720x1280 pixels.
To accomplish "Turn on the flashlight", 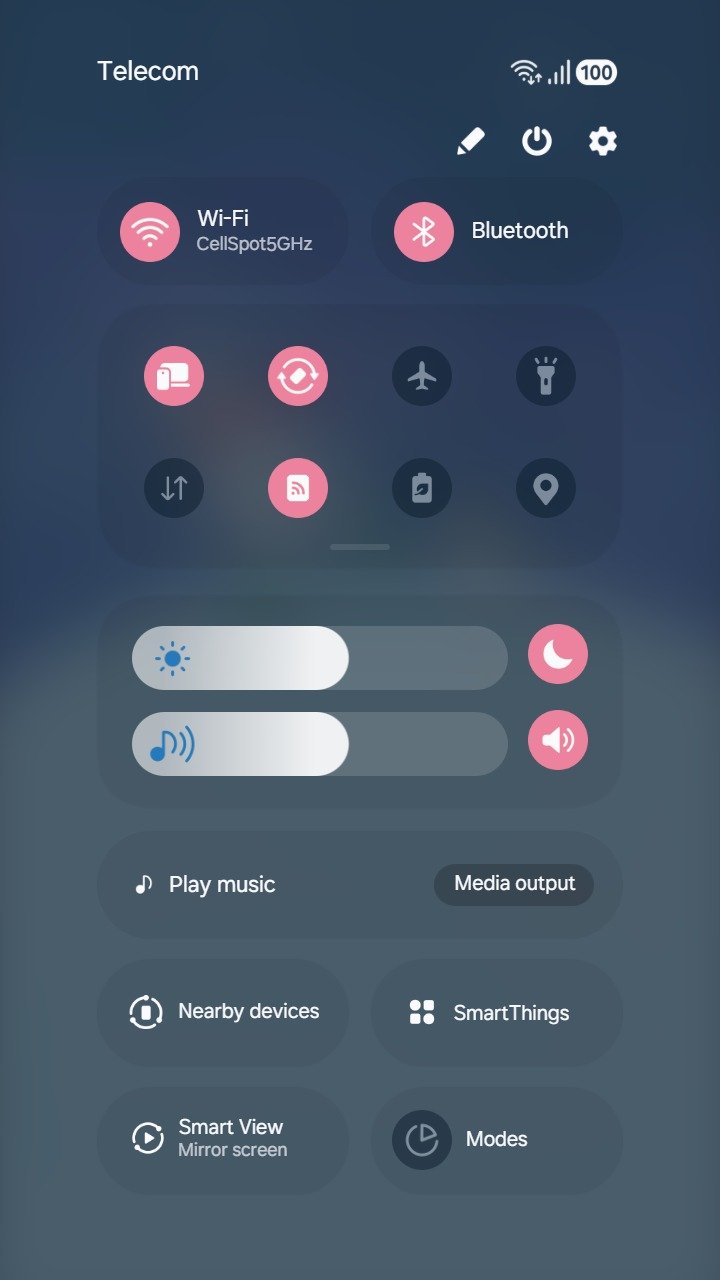I will coord(546,376).
